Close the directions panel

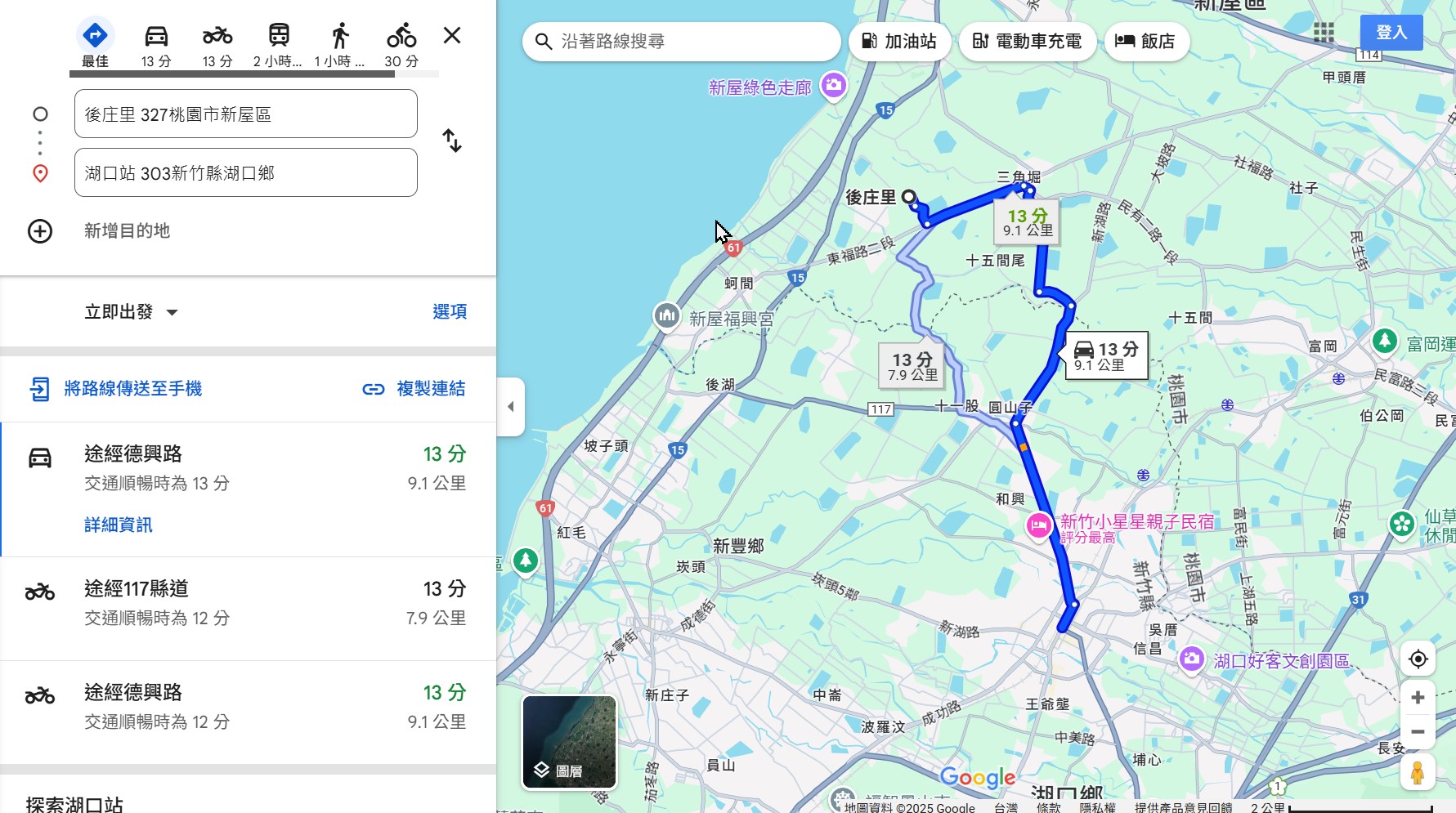pos(452,35)
